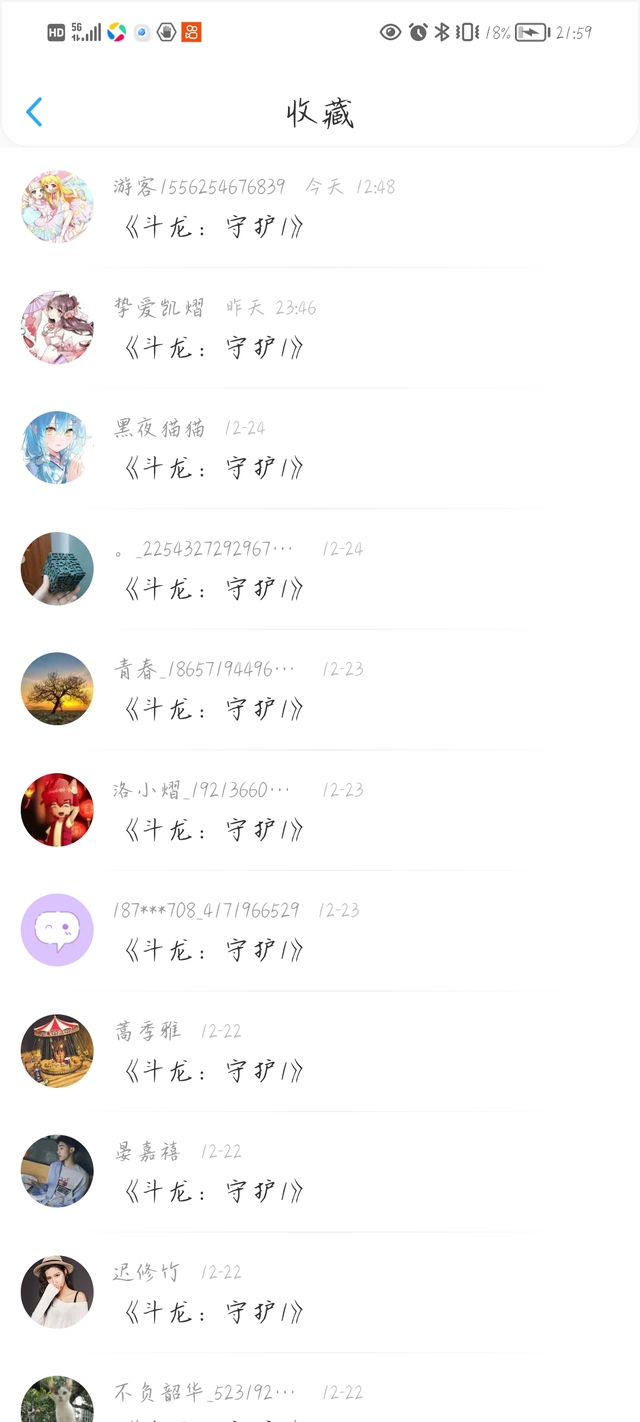Open the favorite from 挚爱凯熠
The height and width of the screenshot is (1422, 640).
pos(320,328)
